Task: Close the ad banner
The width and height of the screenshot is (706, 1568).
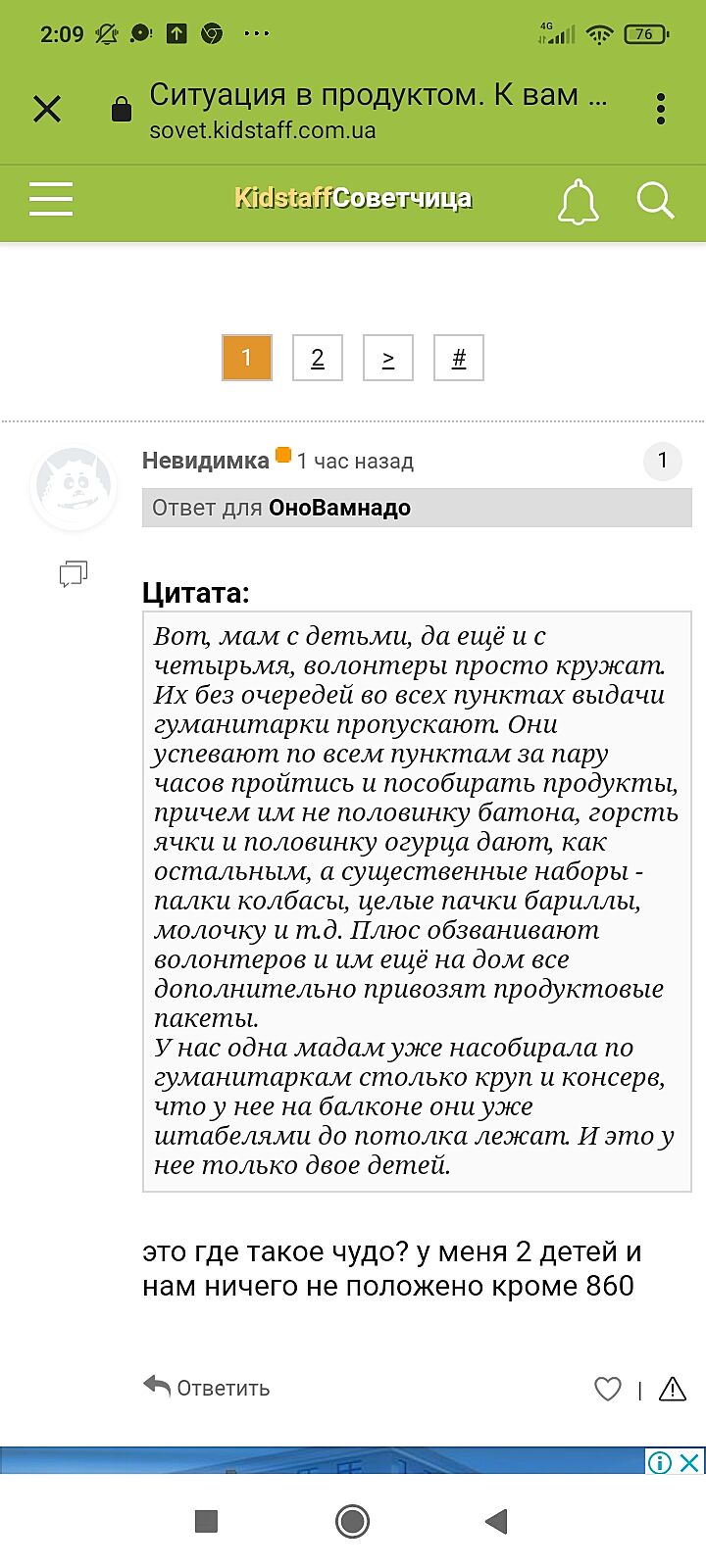Action: (x=690, y=1462)
